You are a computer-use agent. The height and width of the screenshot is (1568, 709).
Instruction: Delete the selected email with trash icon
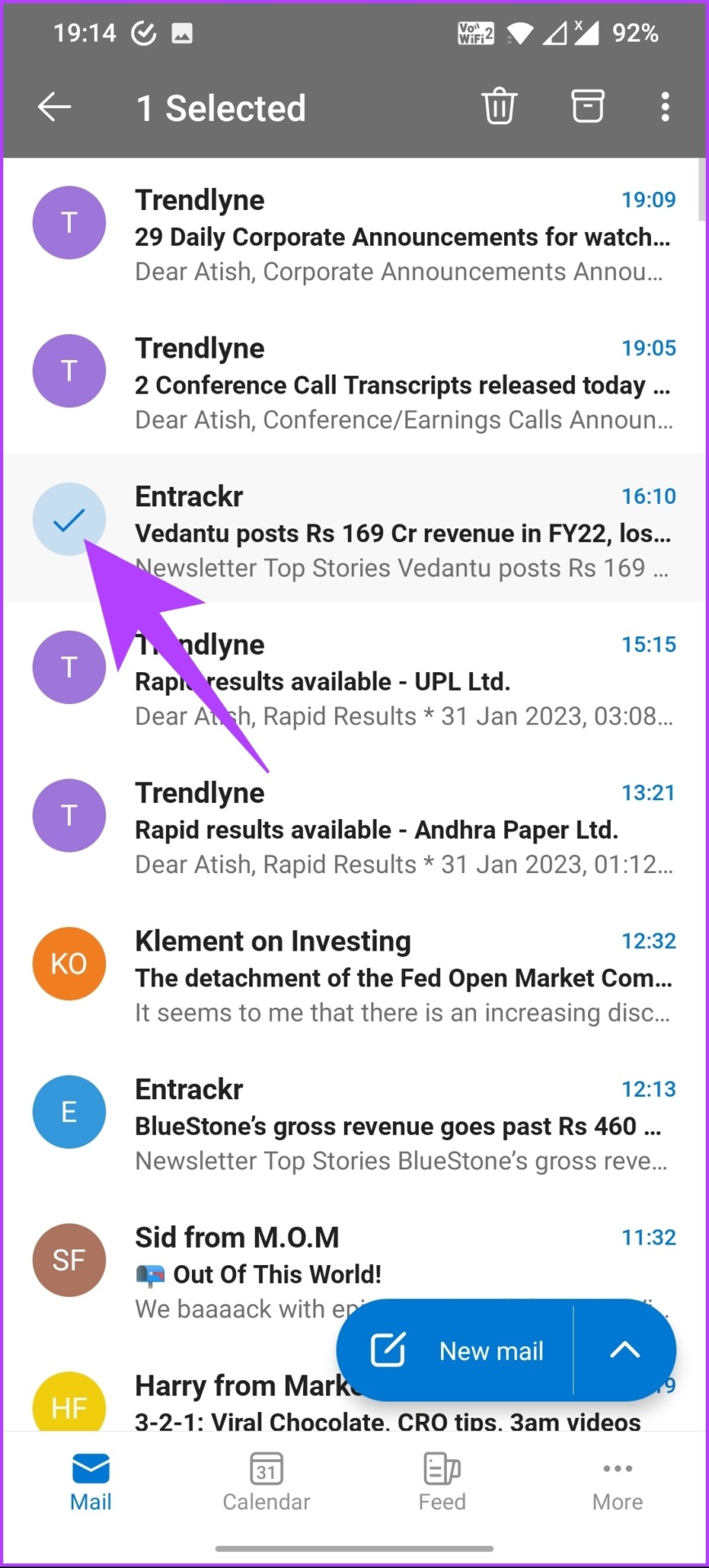click(499, 106)
